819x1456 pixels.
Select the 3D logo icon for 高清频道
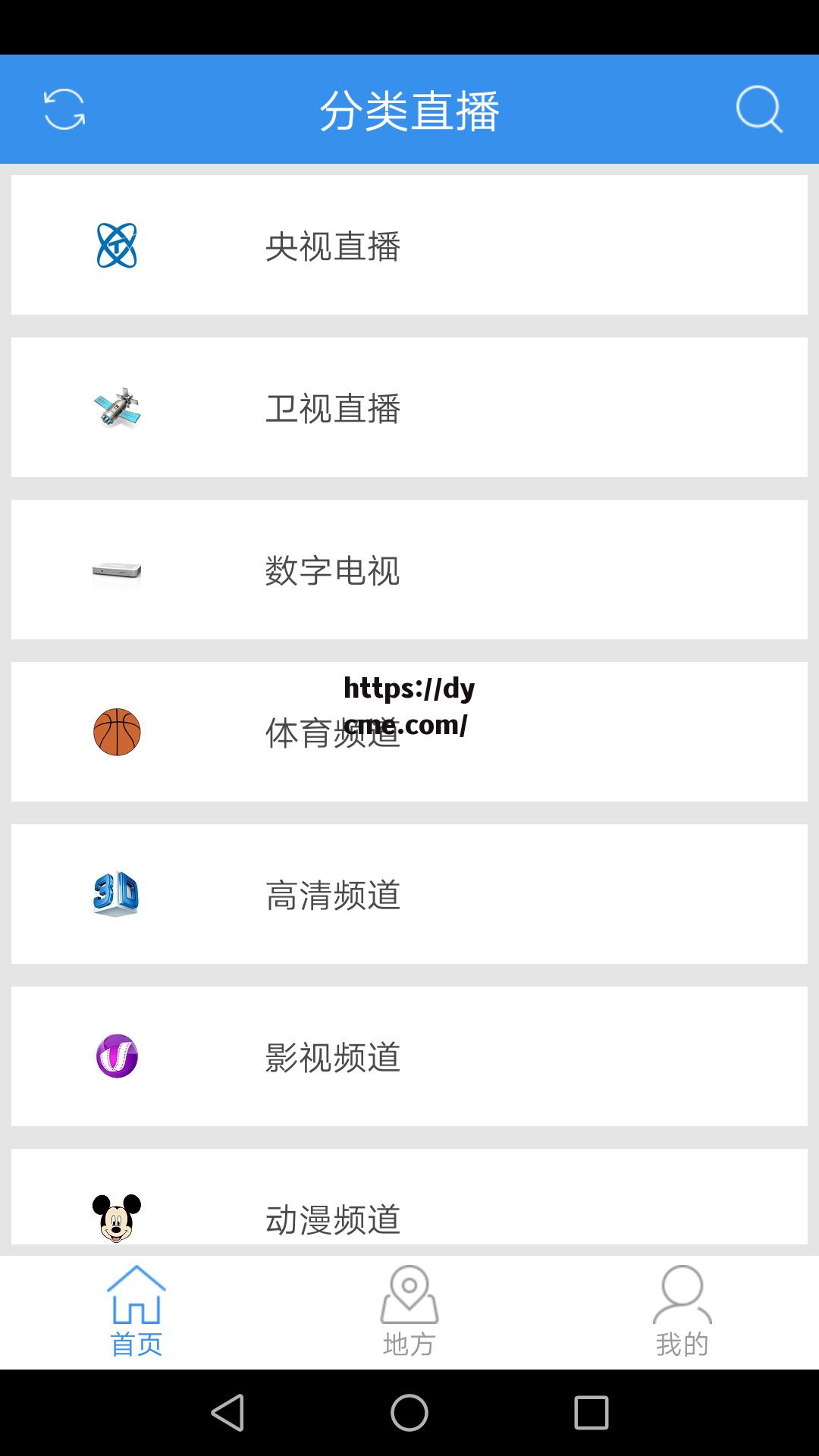click(115, 895)
